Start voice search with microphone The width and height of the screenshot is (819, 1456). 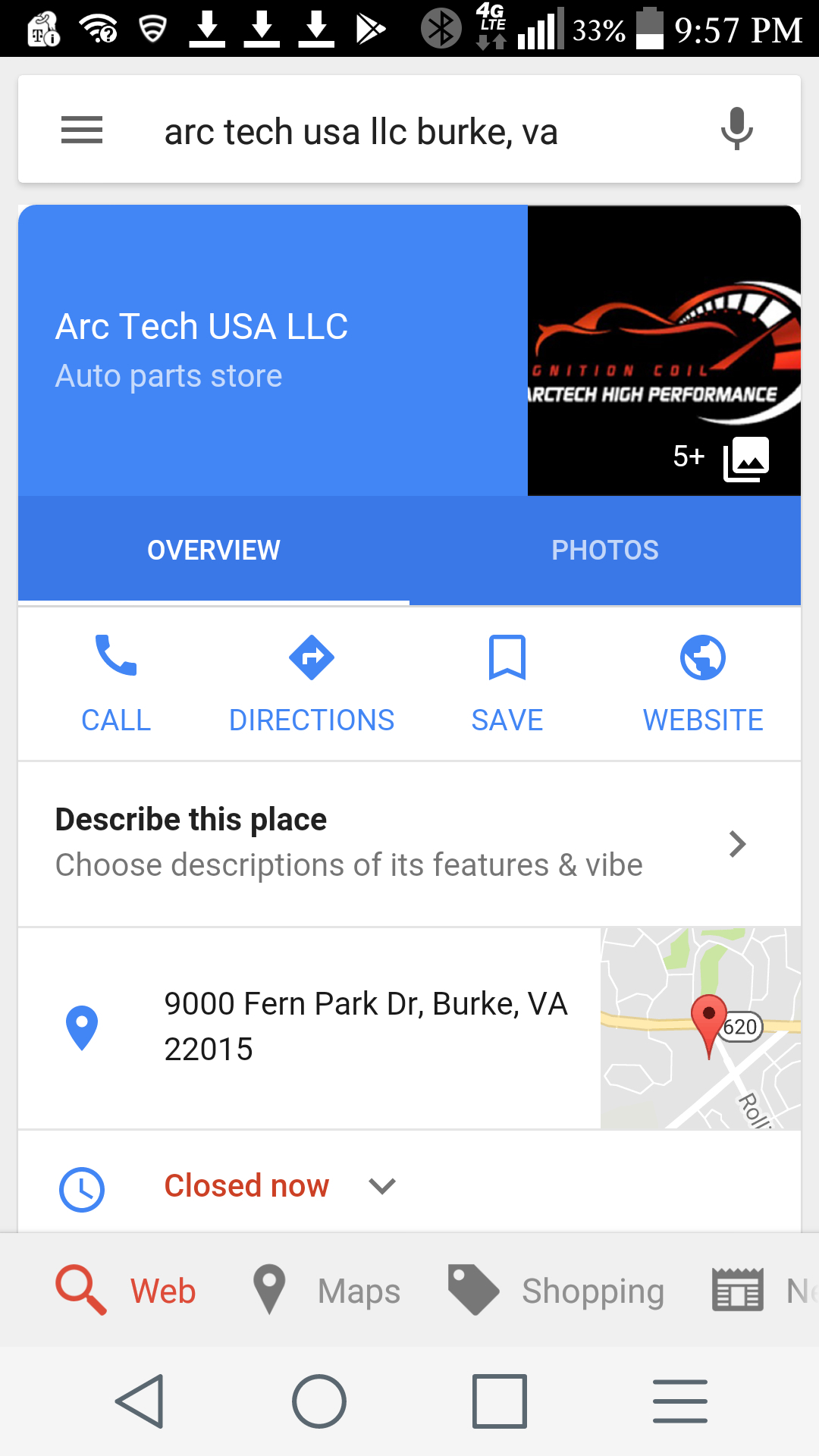(736, 129)
